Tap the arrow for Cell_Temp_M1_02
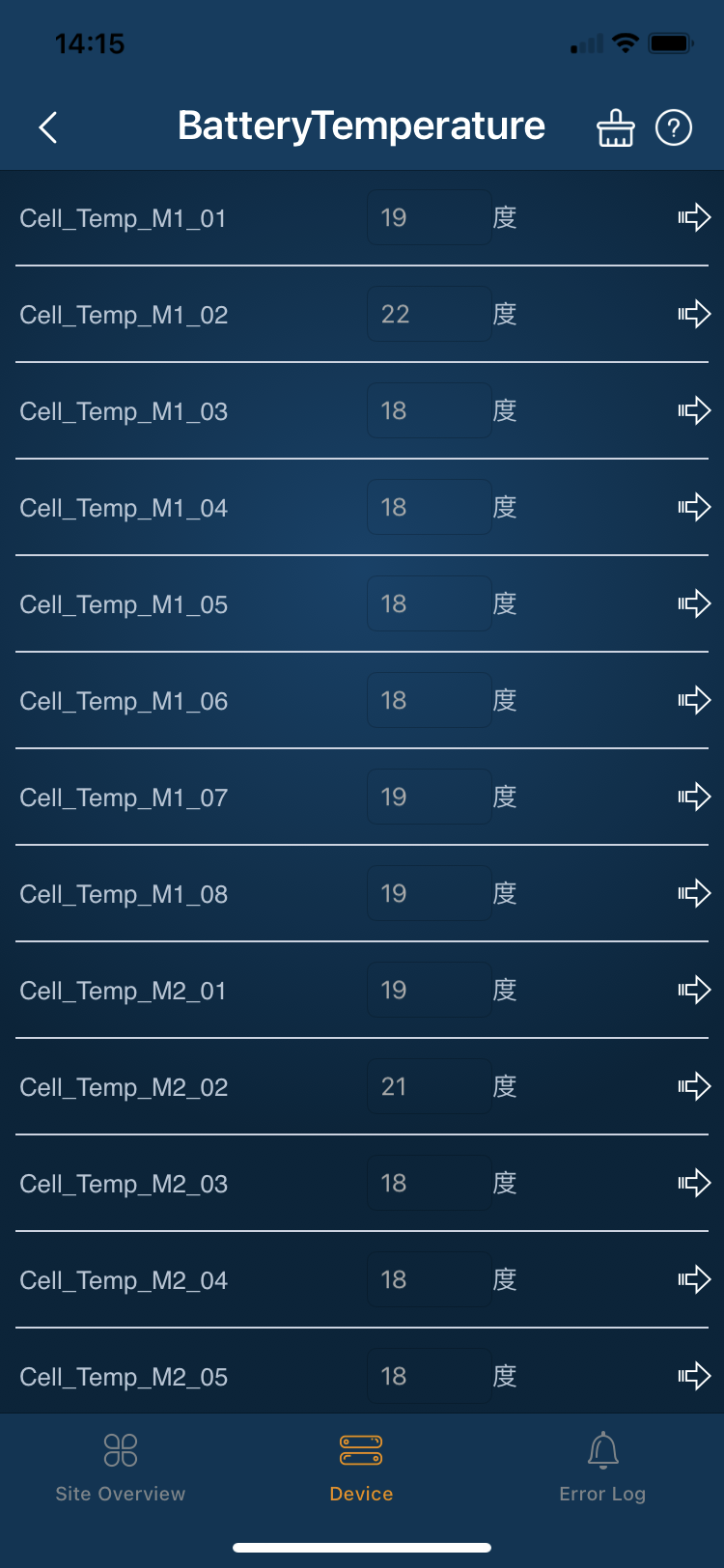The image size is (724, 1568). point(694,314)
